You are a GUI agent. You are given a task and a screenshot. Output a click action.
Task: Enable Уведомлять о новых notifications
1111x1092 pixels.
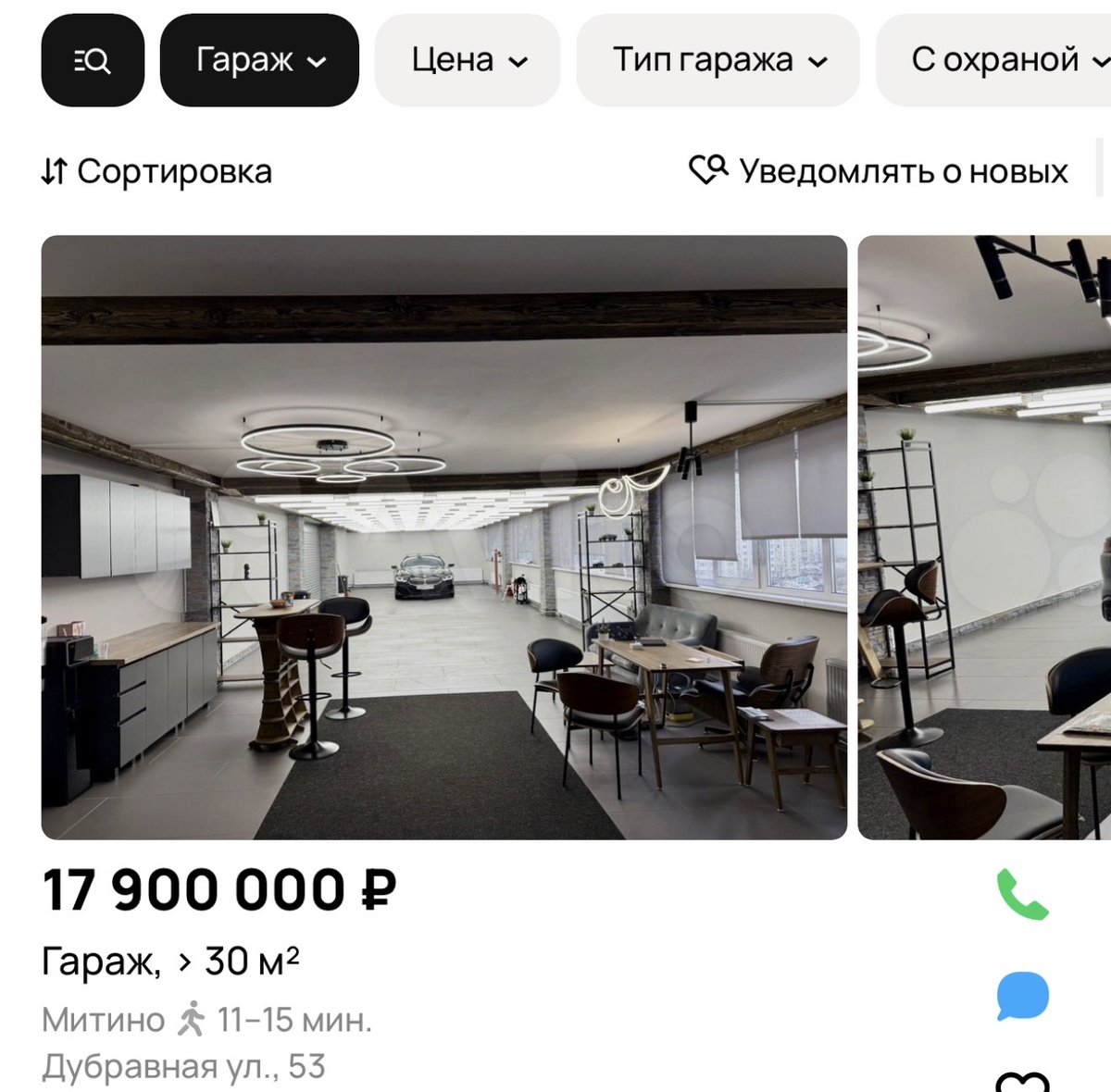(879, 171)
